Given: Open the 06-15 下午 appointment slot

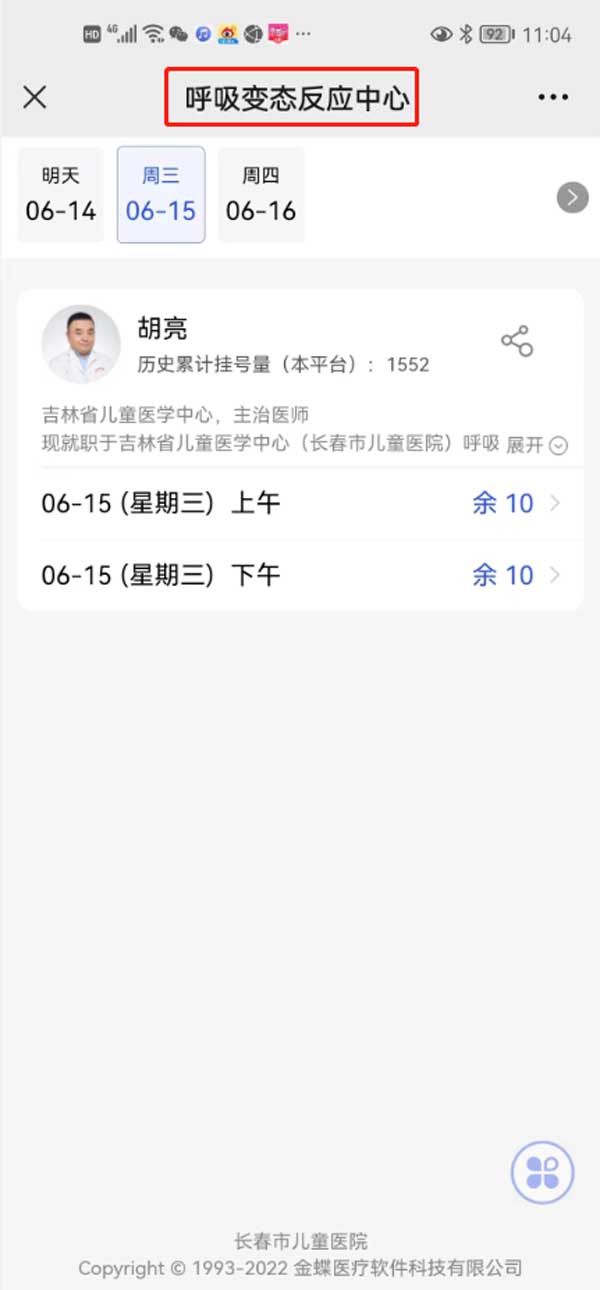Looking at the screenshot, I should 300,575.
